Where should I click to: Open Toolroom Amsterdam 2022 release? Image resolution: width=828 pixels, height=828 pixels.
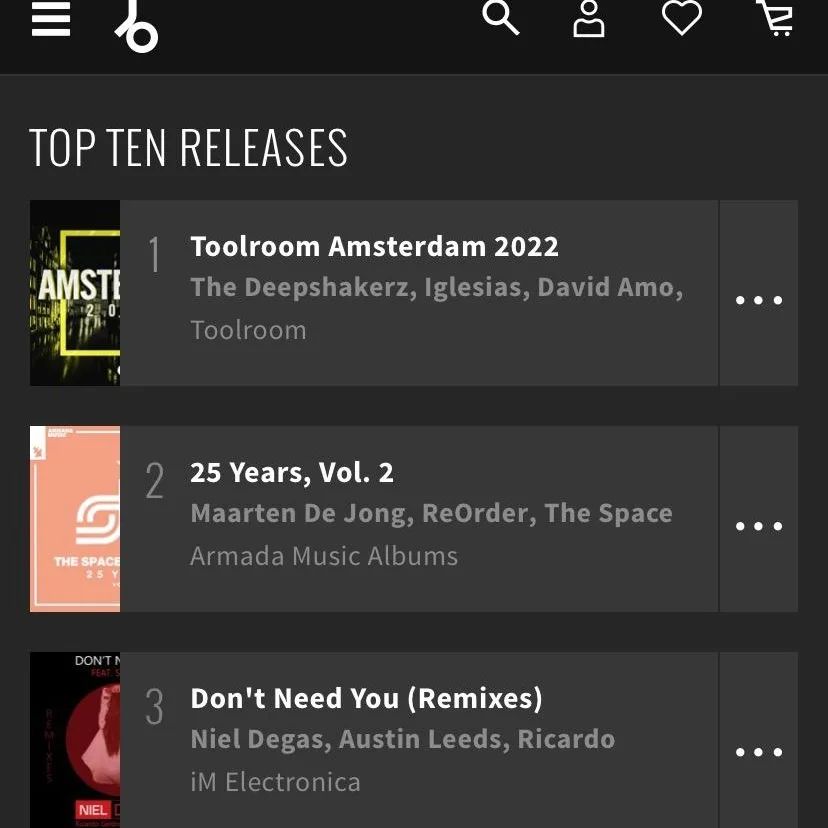click(374, 247)
